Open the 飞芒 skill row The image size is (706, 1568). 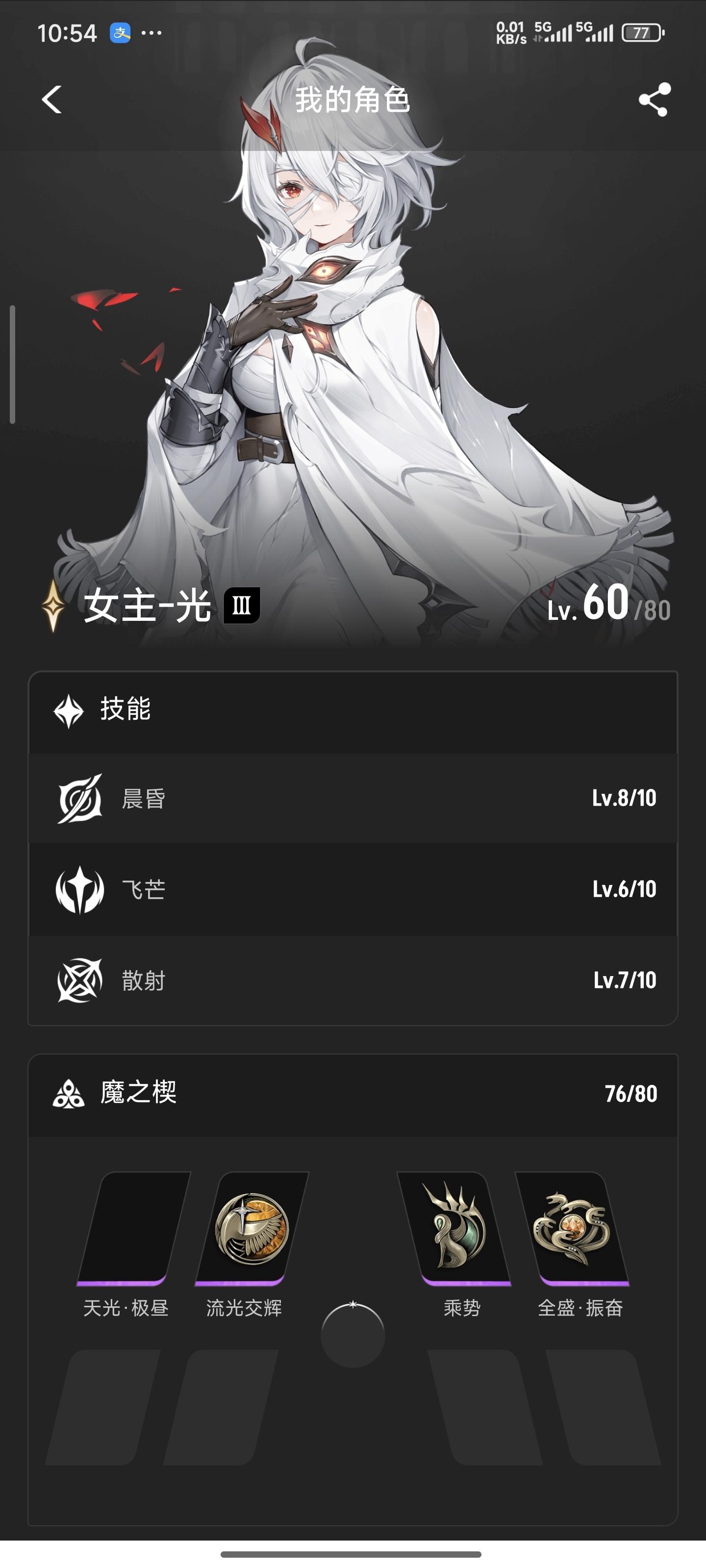(x=353, y=889)
